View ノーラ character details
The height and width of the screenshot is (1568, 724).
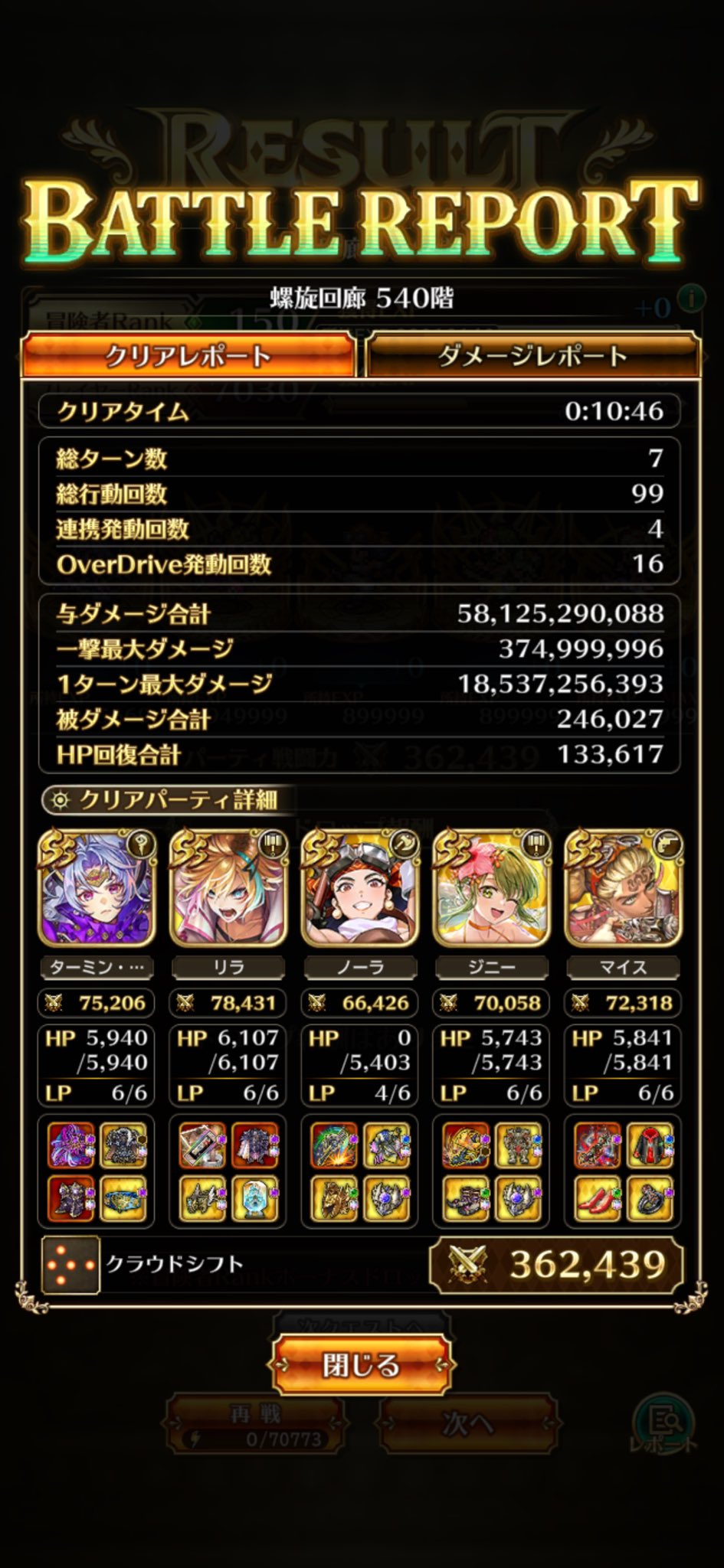click(x=360, y=888)
